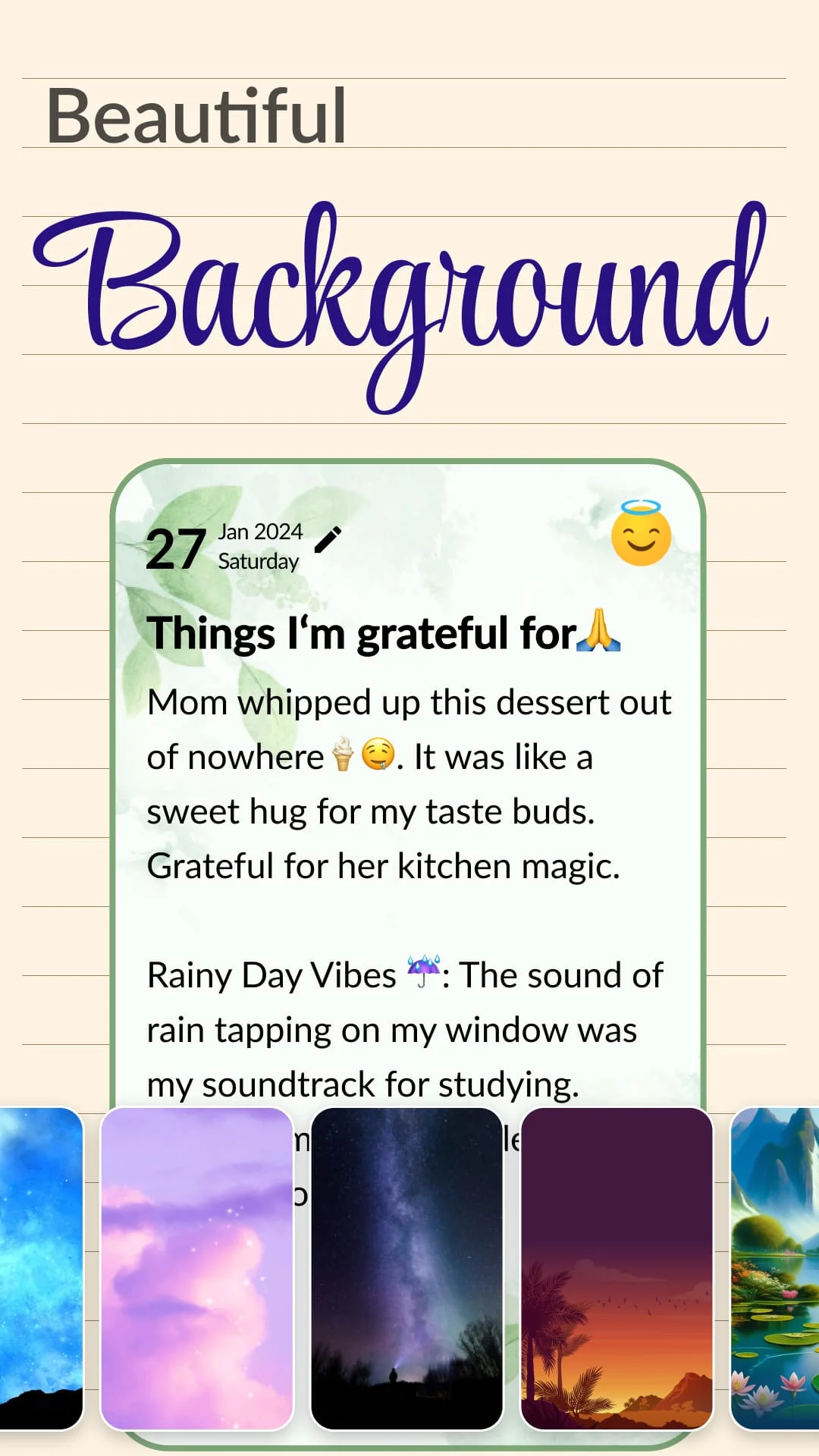The image size is (819, 1456).
Task: Click the Saturday weekday label
Action: pos(258,562)
